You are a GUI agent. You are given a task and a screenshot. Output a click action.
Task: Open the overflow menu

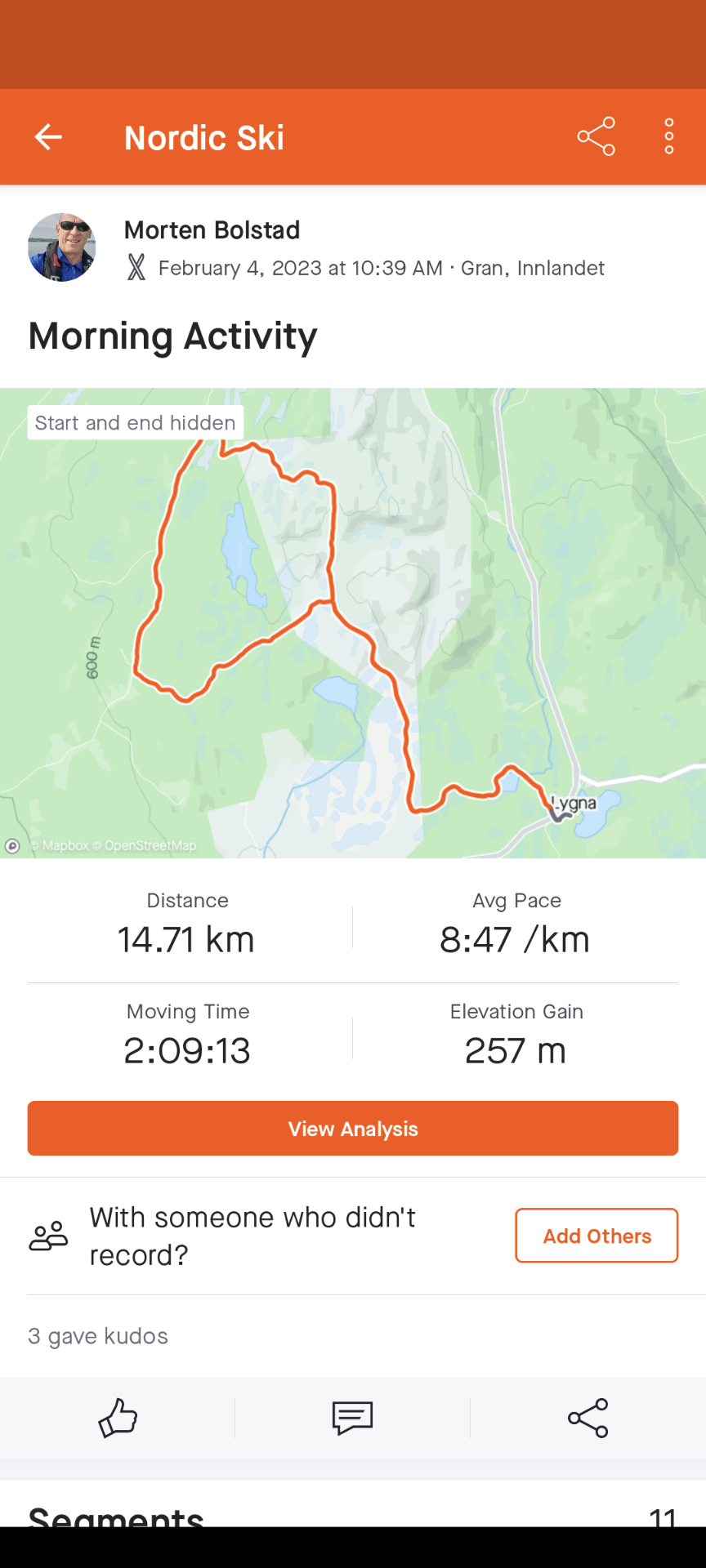(x=668, y=137)
